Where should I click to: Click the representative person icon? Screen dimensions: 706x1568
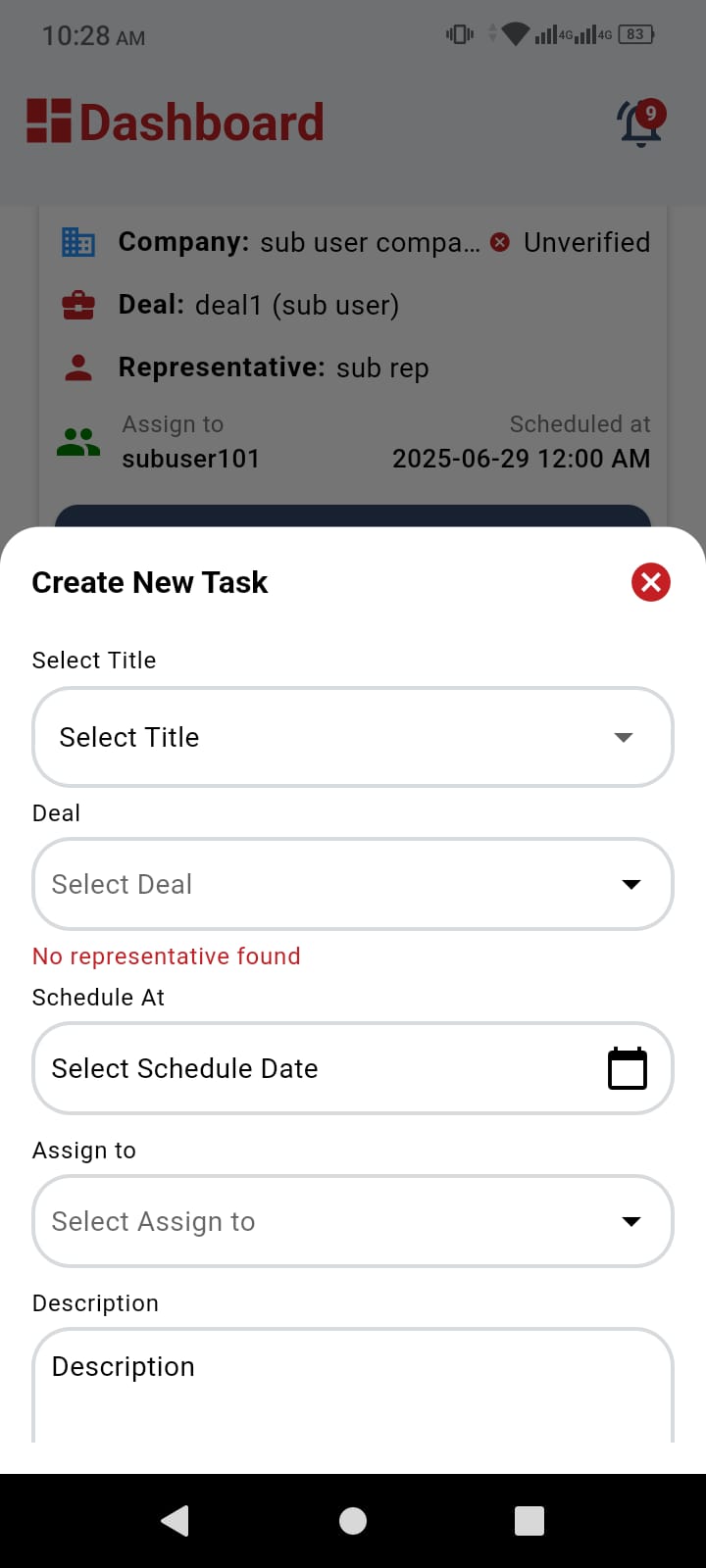(79, 367)
